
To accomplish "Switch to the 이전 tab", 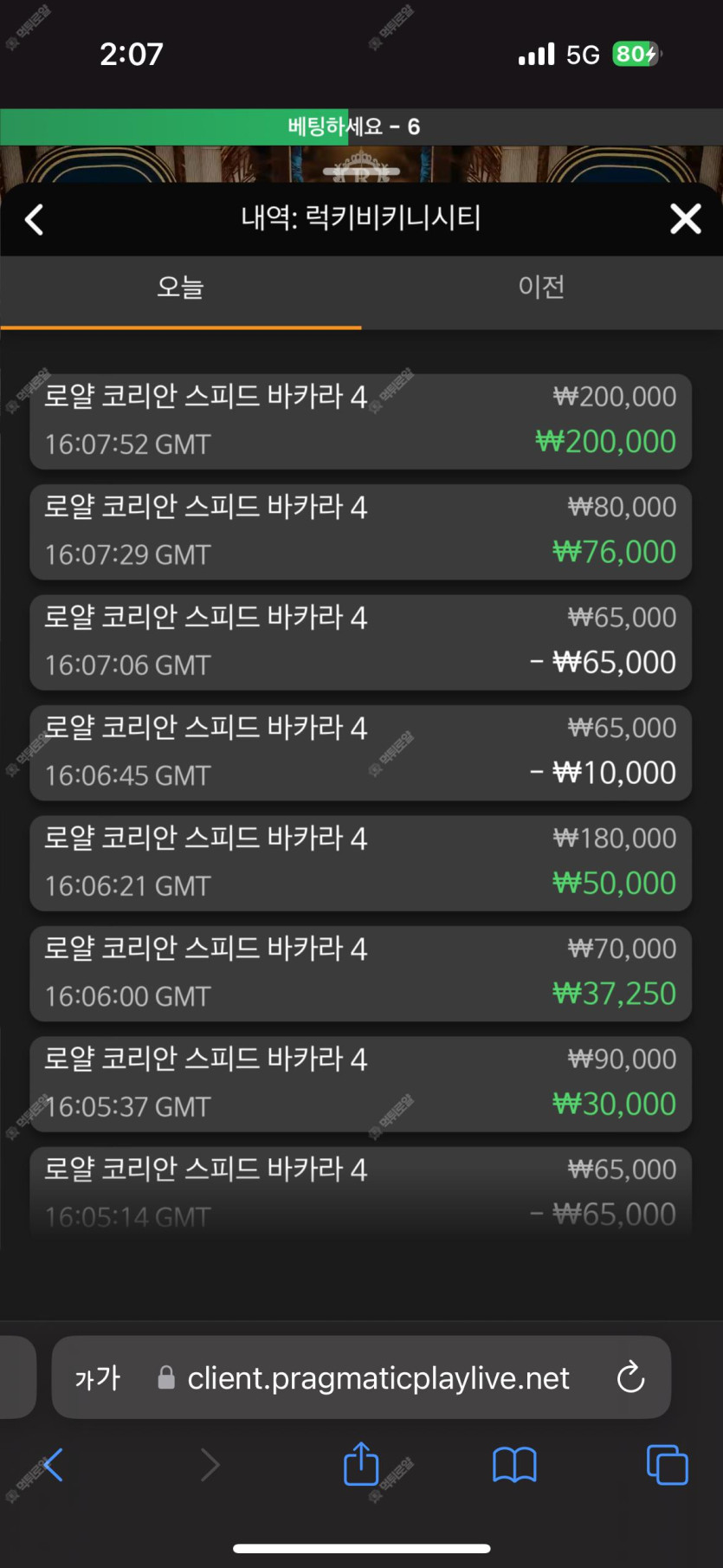I will [542, 288].
